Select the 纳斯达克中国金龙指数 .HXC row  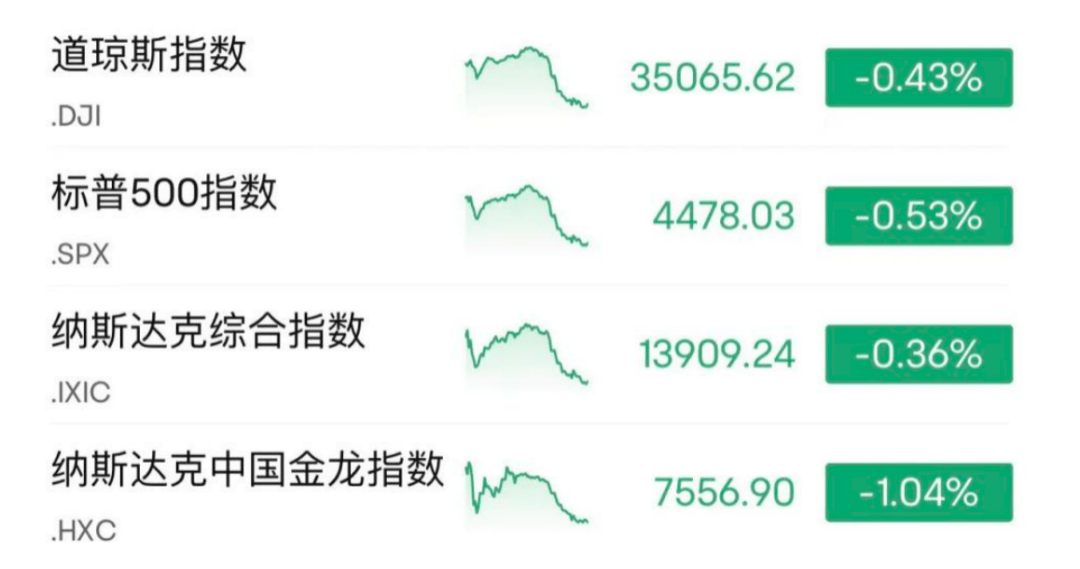pyautogui.click(x=247, y=470)
